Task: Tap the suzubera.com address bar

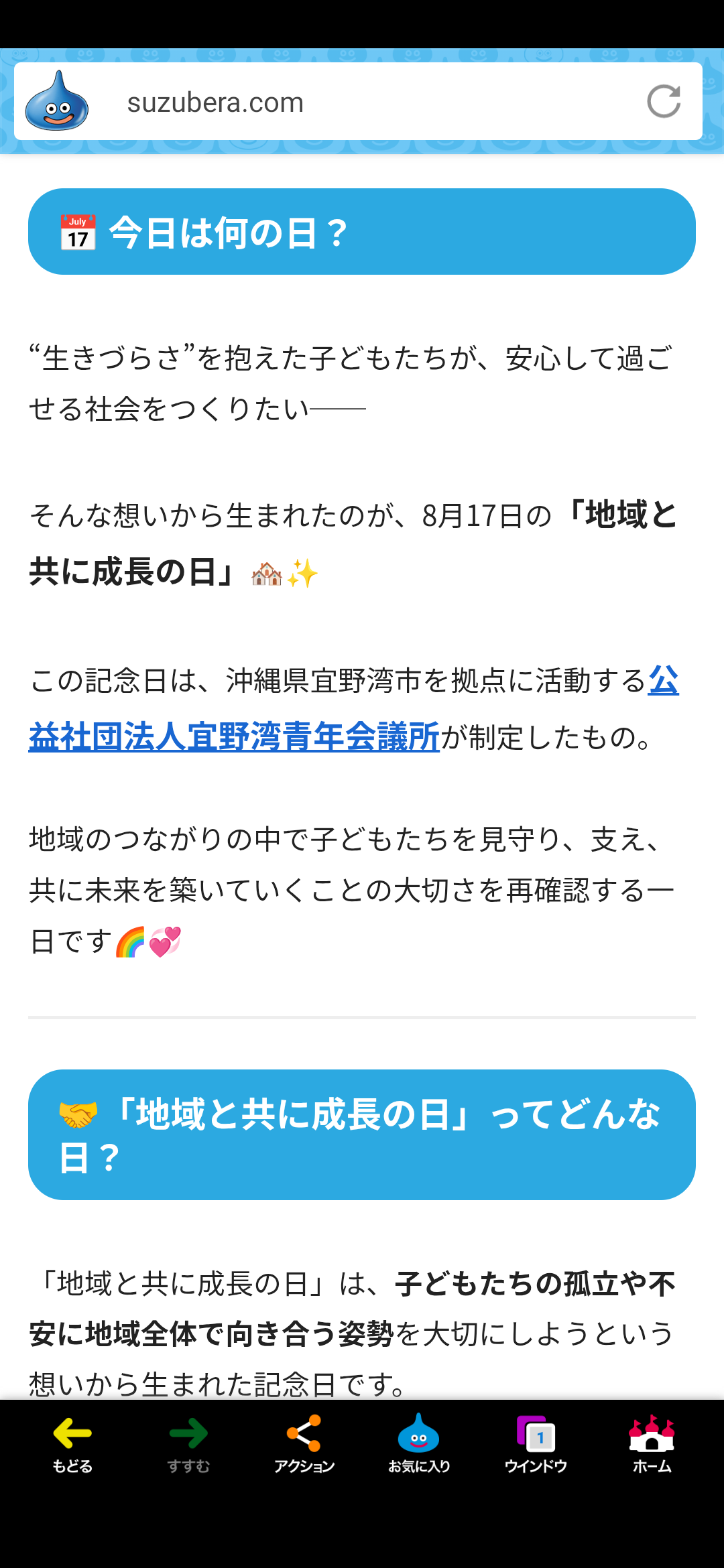Action: (358, 101)
